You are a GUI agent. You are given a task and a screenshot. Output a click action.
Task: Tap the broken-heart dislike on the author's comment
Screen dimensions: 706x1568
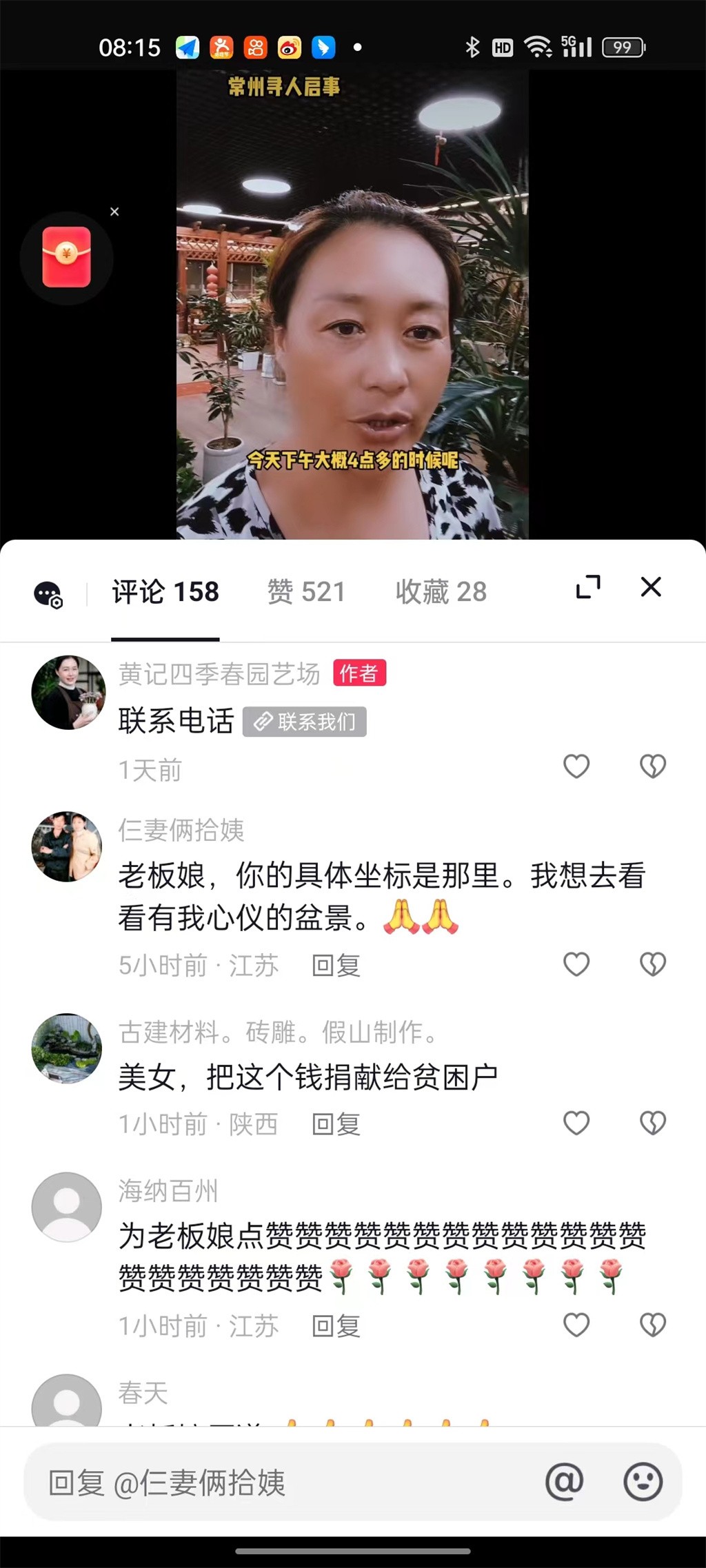pyautogui.click(x=651, y=766)
